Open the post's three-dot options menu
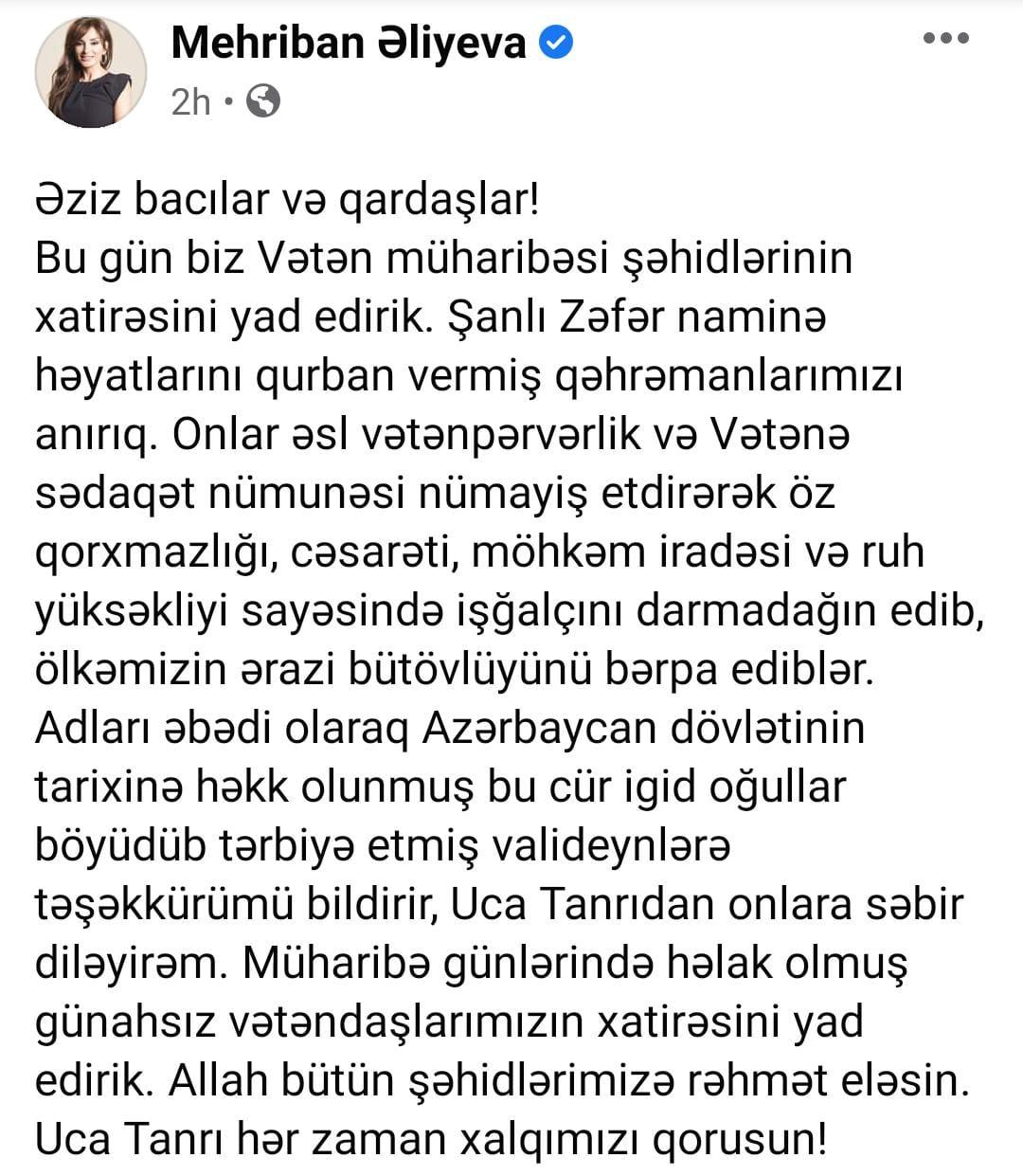The height and width of the screenshot is (1176, 1023). 946,39
